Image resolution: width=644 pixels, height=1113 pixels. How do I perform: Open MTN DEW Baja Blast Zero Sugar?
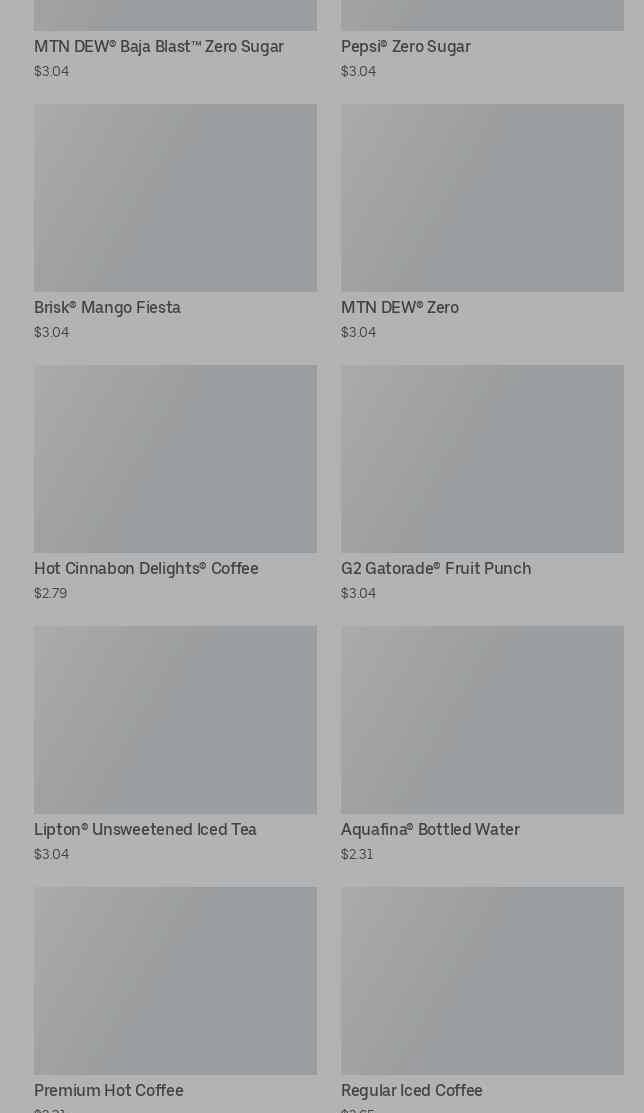tap(159, 47)
